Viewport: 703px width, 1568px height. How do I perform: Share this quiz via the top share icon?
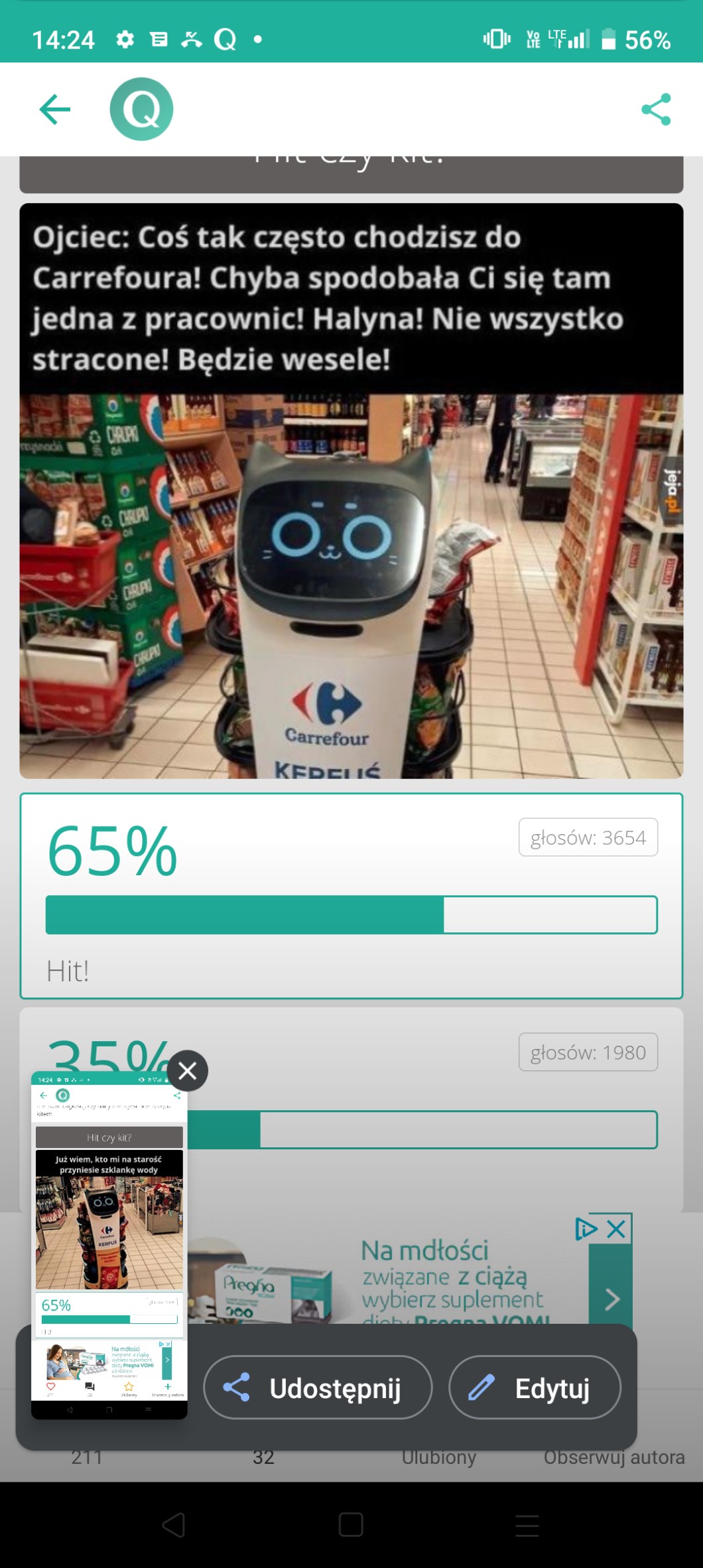point(656,109)
